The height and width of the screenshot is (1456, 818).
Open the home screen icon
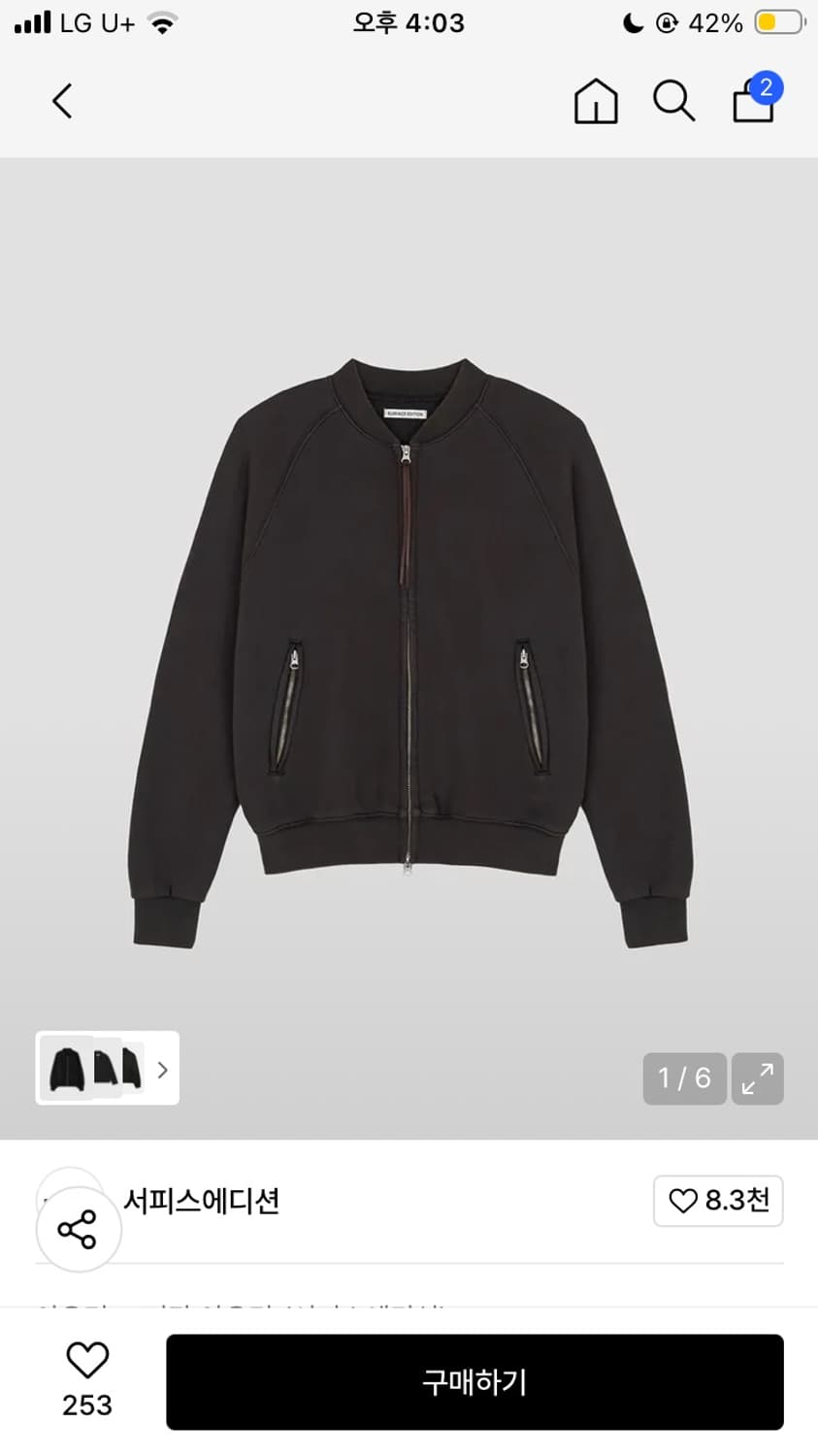tap(595, 100)
